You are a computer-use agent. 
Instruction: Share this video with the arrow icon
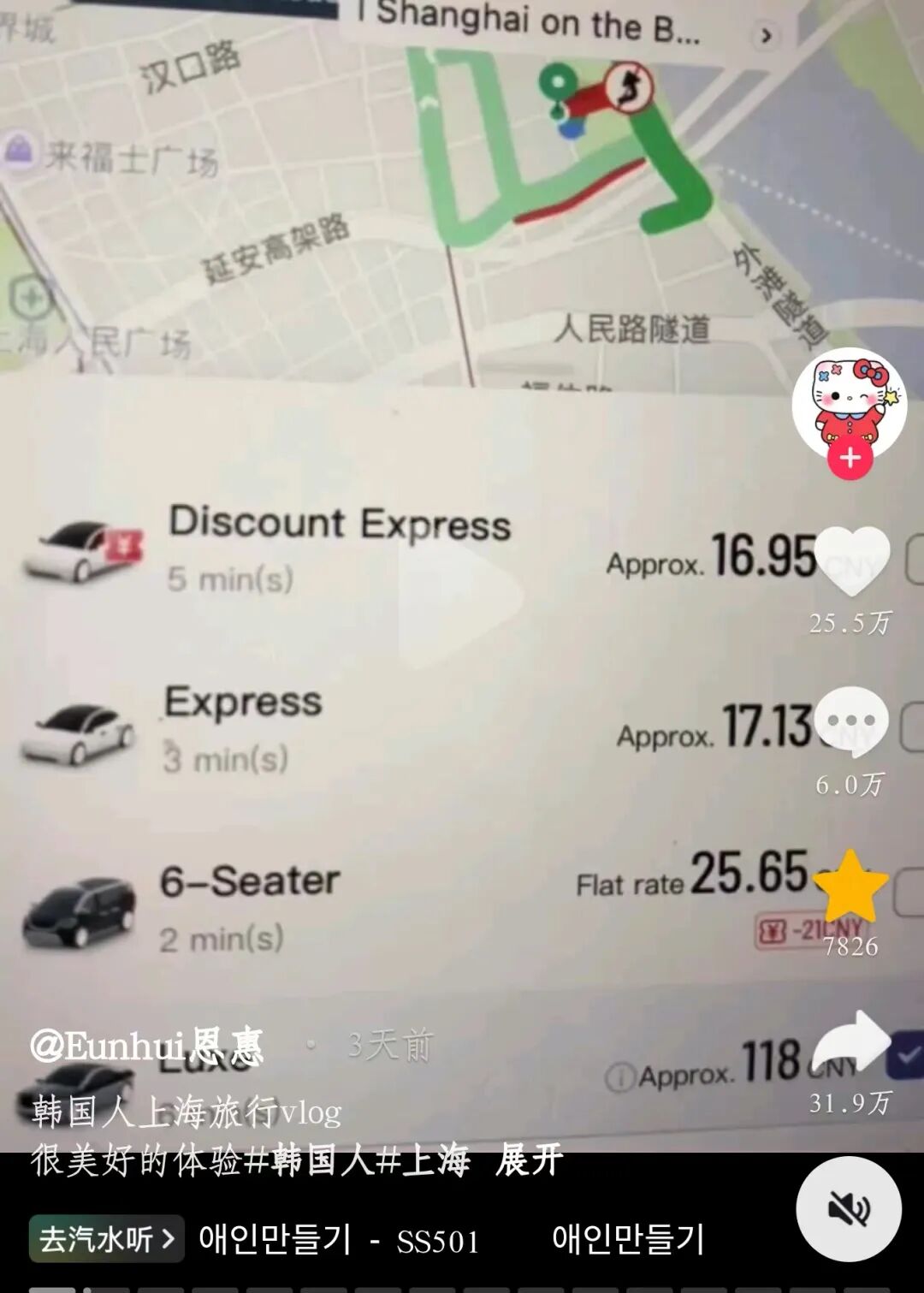click(x=850, y=1042)
